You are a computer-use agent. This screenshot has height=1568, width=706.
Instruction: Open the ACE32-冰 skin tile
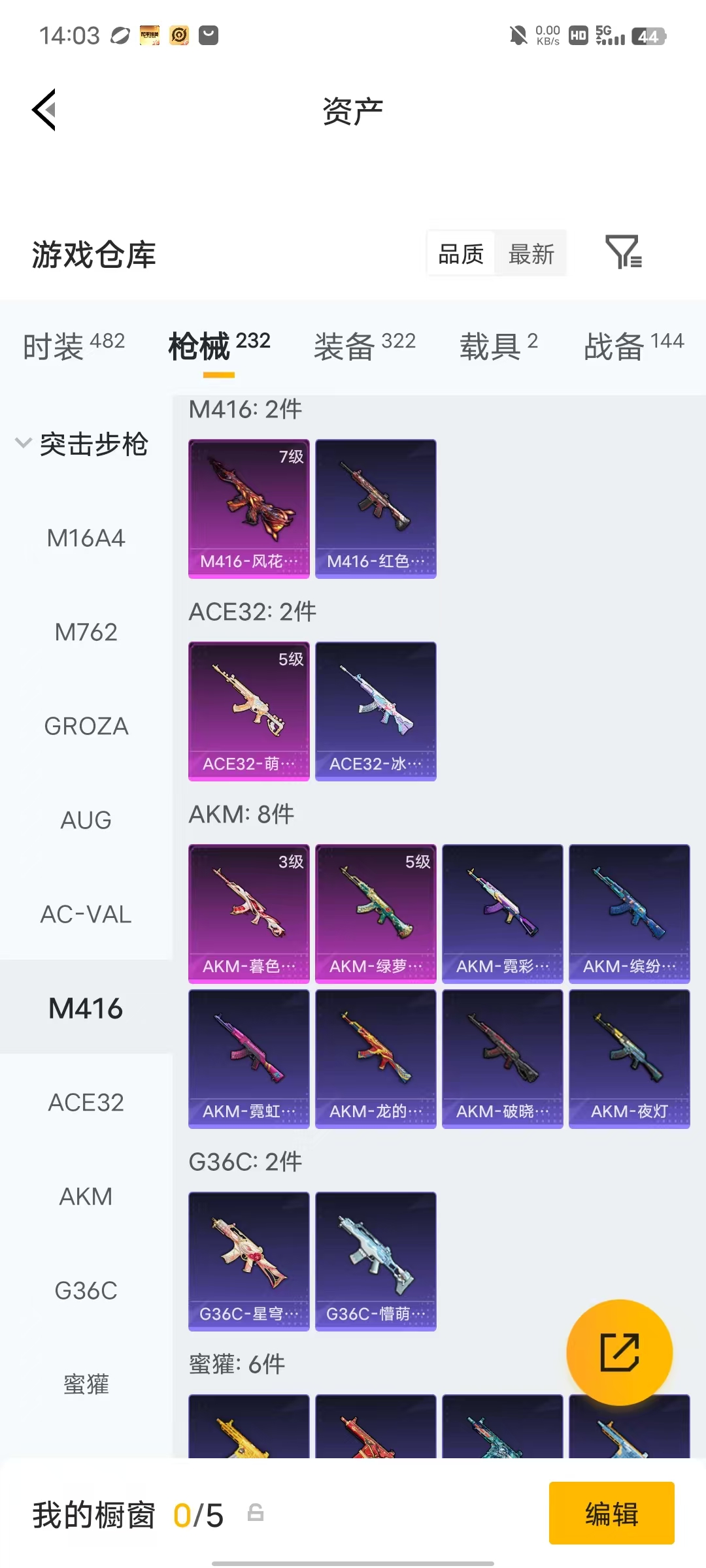376,711
